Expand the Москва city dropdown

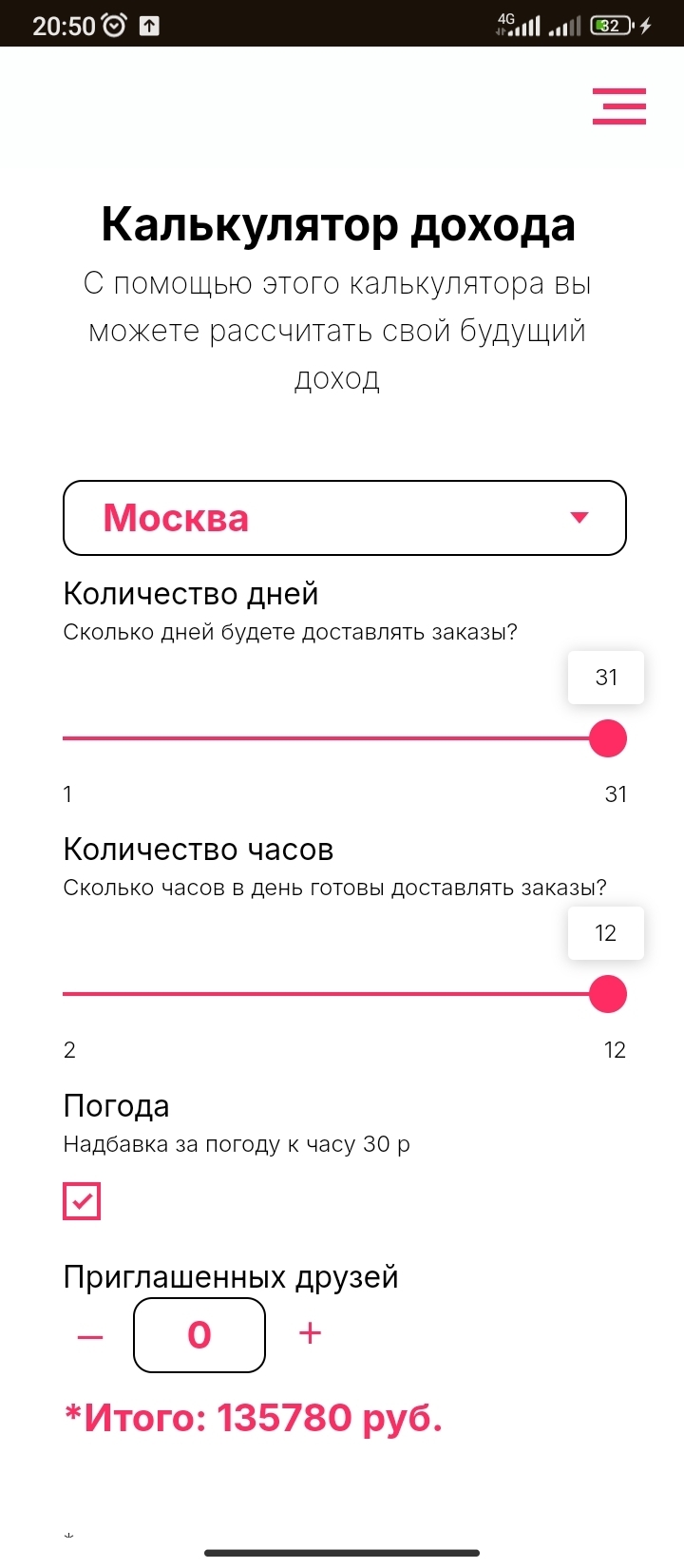(x=344, y=518)
